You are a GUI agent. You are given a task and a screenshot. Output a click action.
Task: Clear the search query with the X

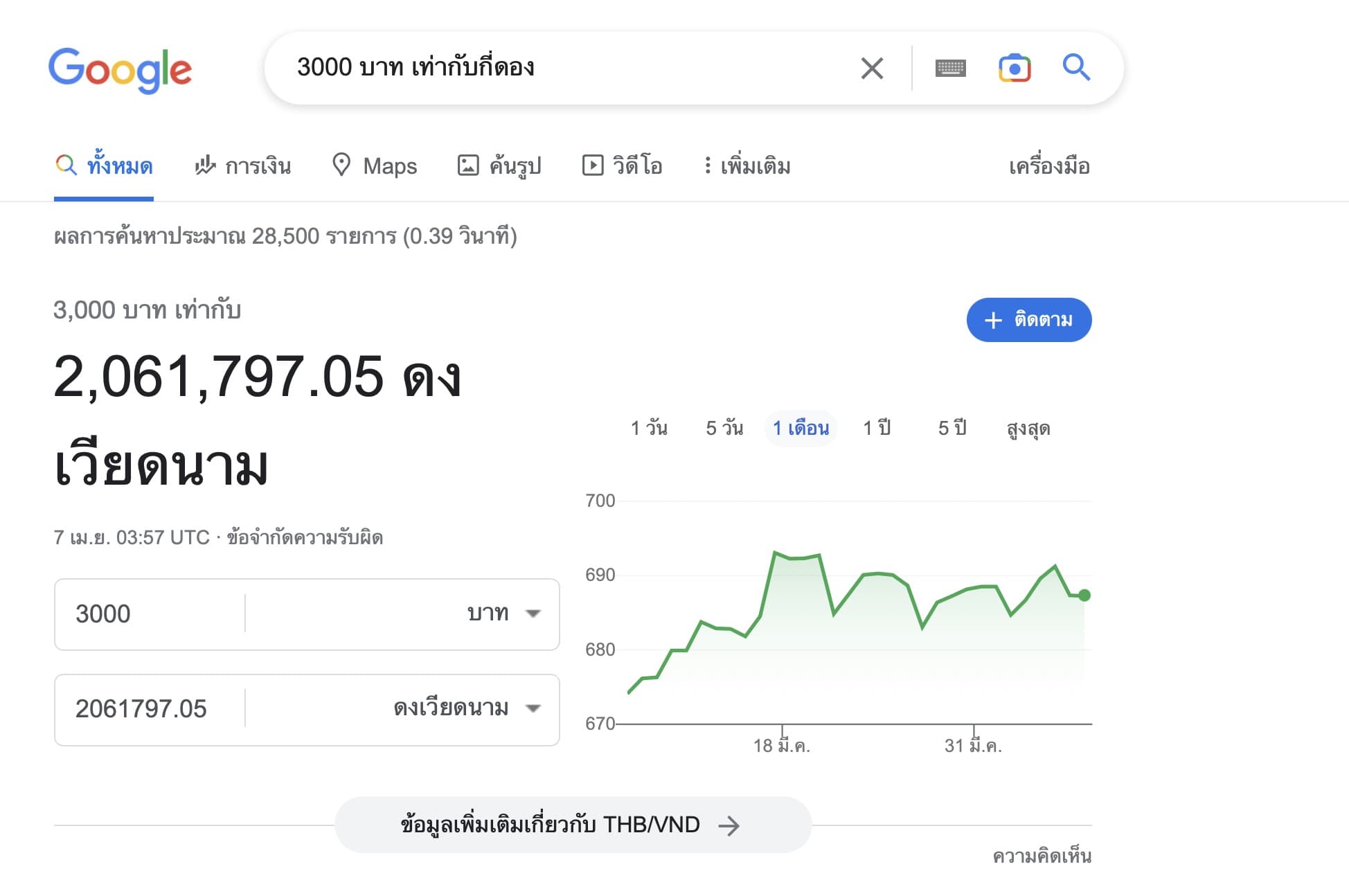(872, 68)
